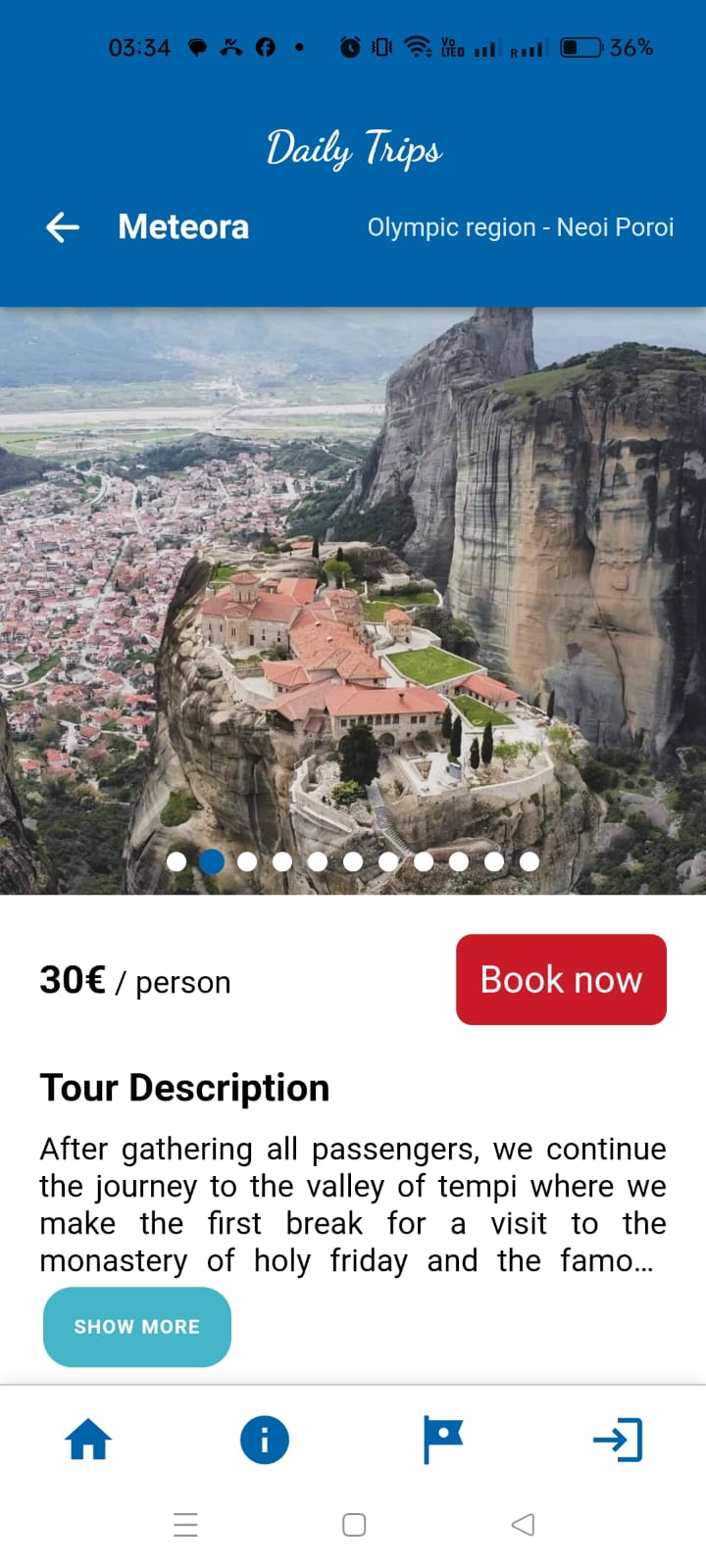Open the home screen via house icon

coord(88,1440)
